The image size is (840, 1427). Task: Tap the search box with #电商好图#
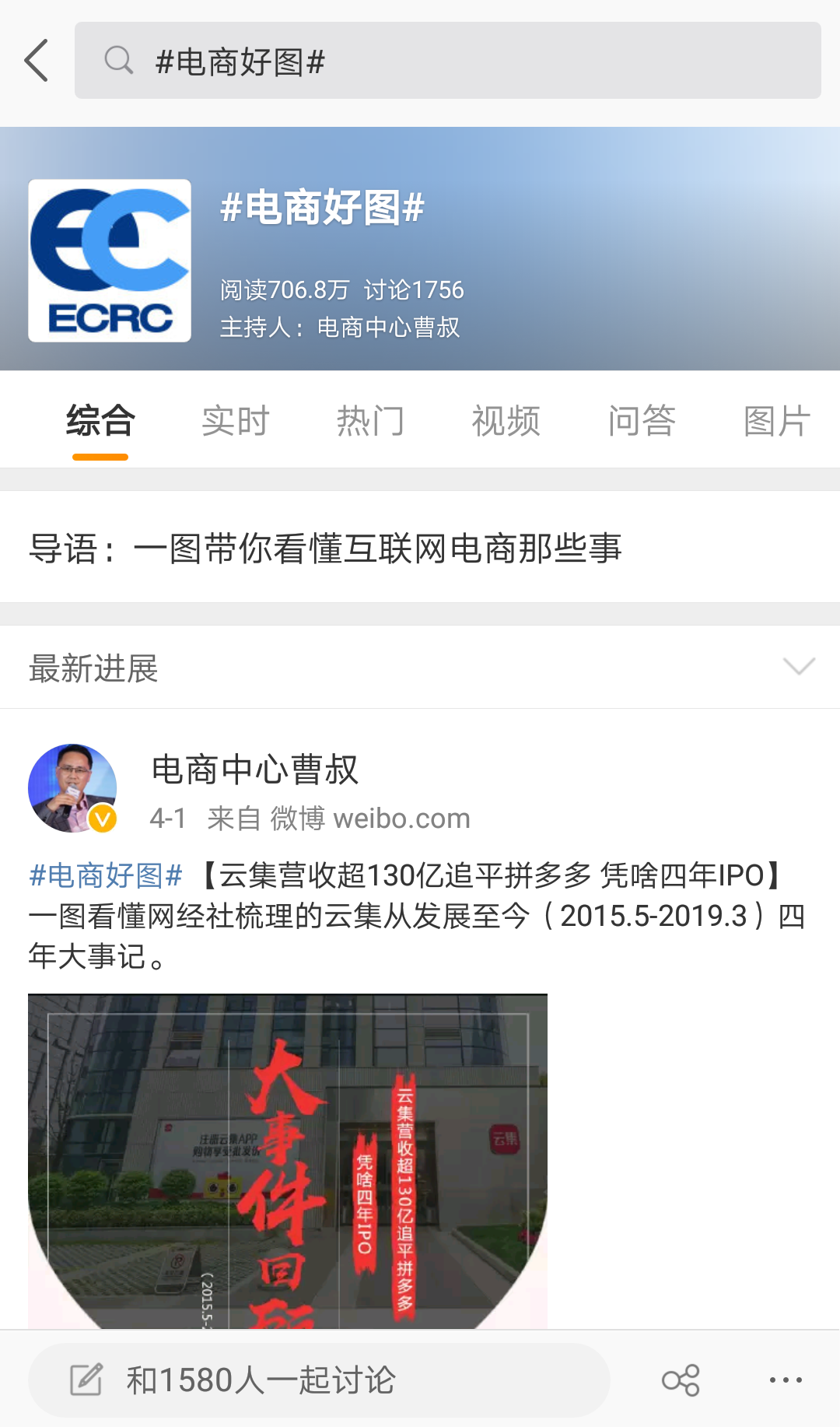coord(447,61)
